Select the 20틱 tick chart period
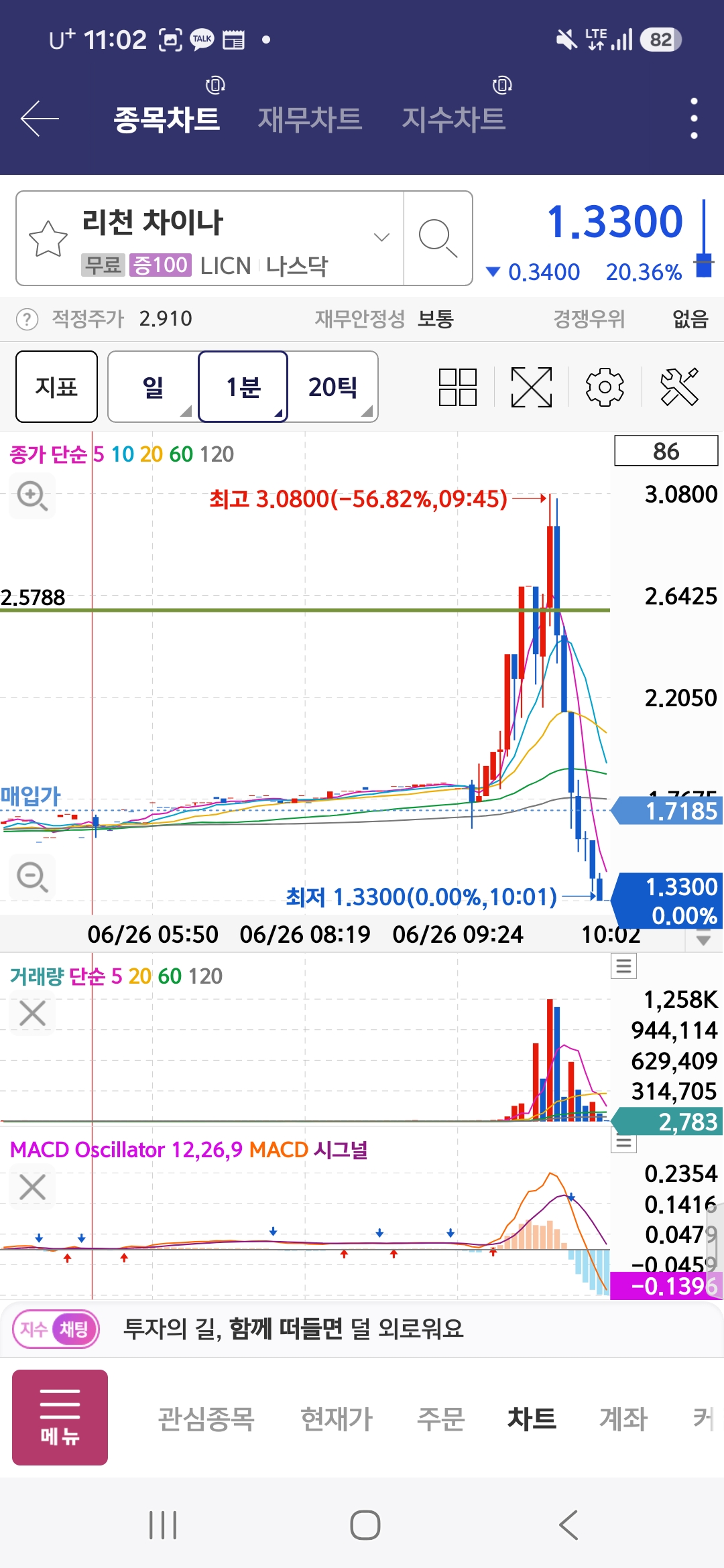Image resolution: width=724 pixels, height=1568 pixels. pos(333,387)
